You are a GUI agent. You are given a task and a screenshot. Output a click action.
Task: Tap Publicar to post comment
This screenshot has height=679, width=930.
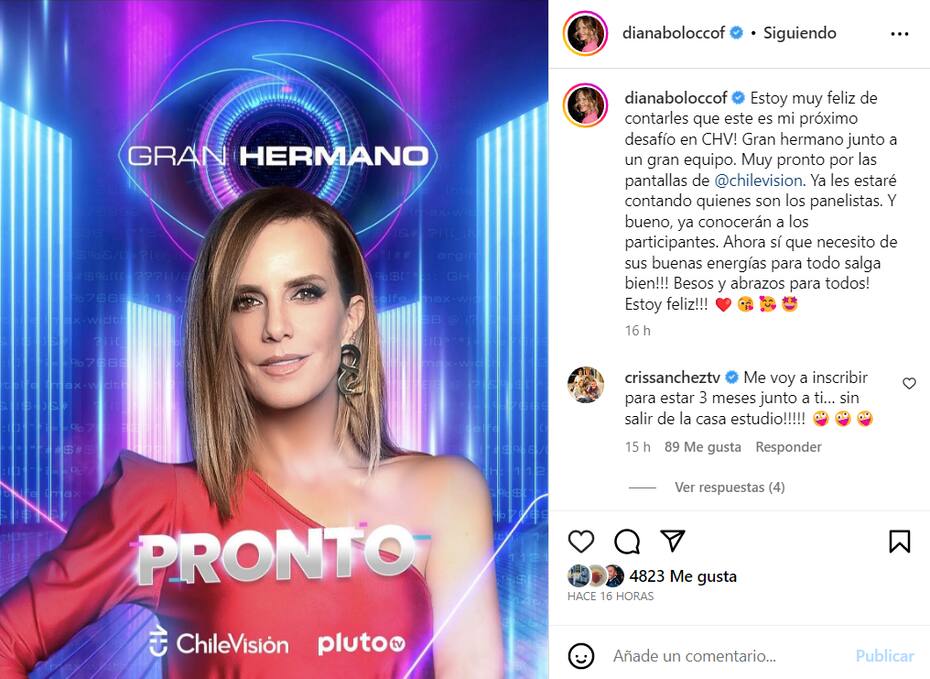[884, 656]
